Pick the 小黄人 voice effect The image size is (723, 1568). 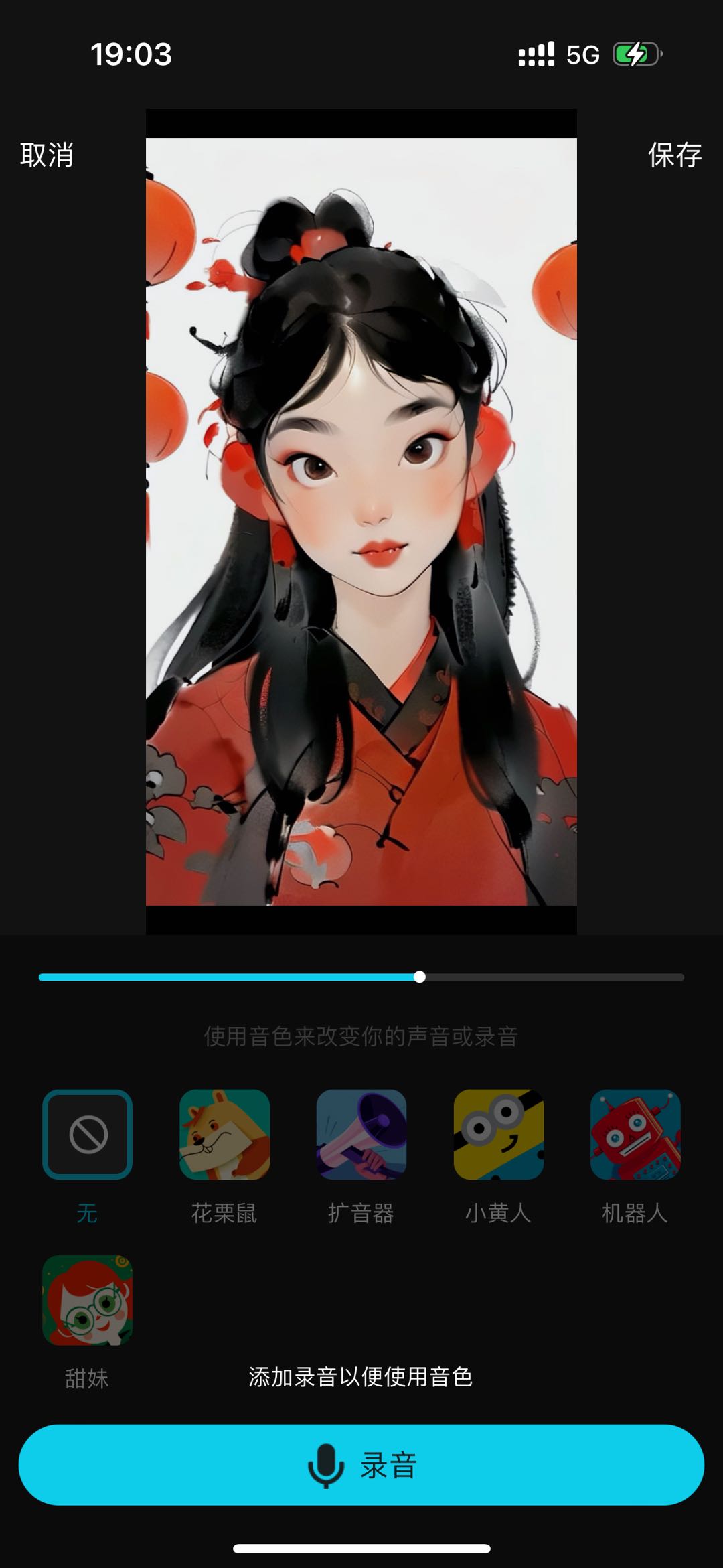[x=498, y=1134]
